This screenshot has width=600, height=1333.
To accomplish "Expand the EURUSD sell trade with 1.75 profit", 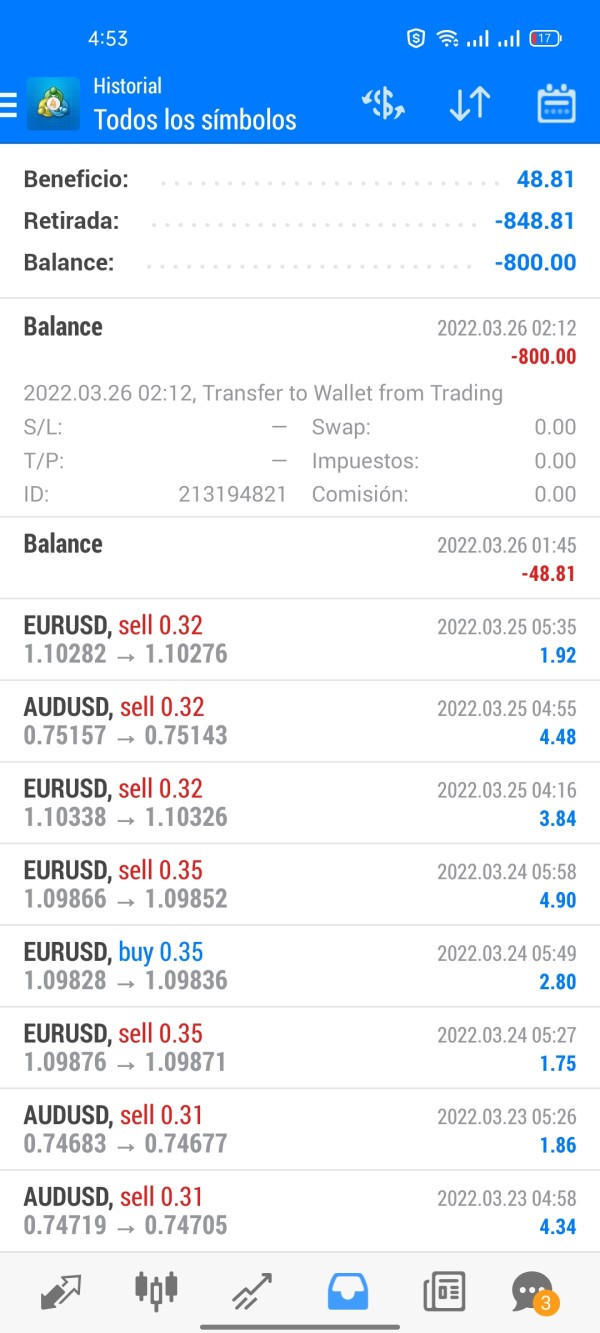I will (300, 1048).
